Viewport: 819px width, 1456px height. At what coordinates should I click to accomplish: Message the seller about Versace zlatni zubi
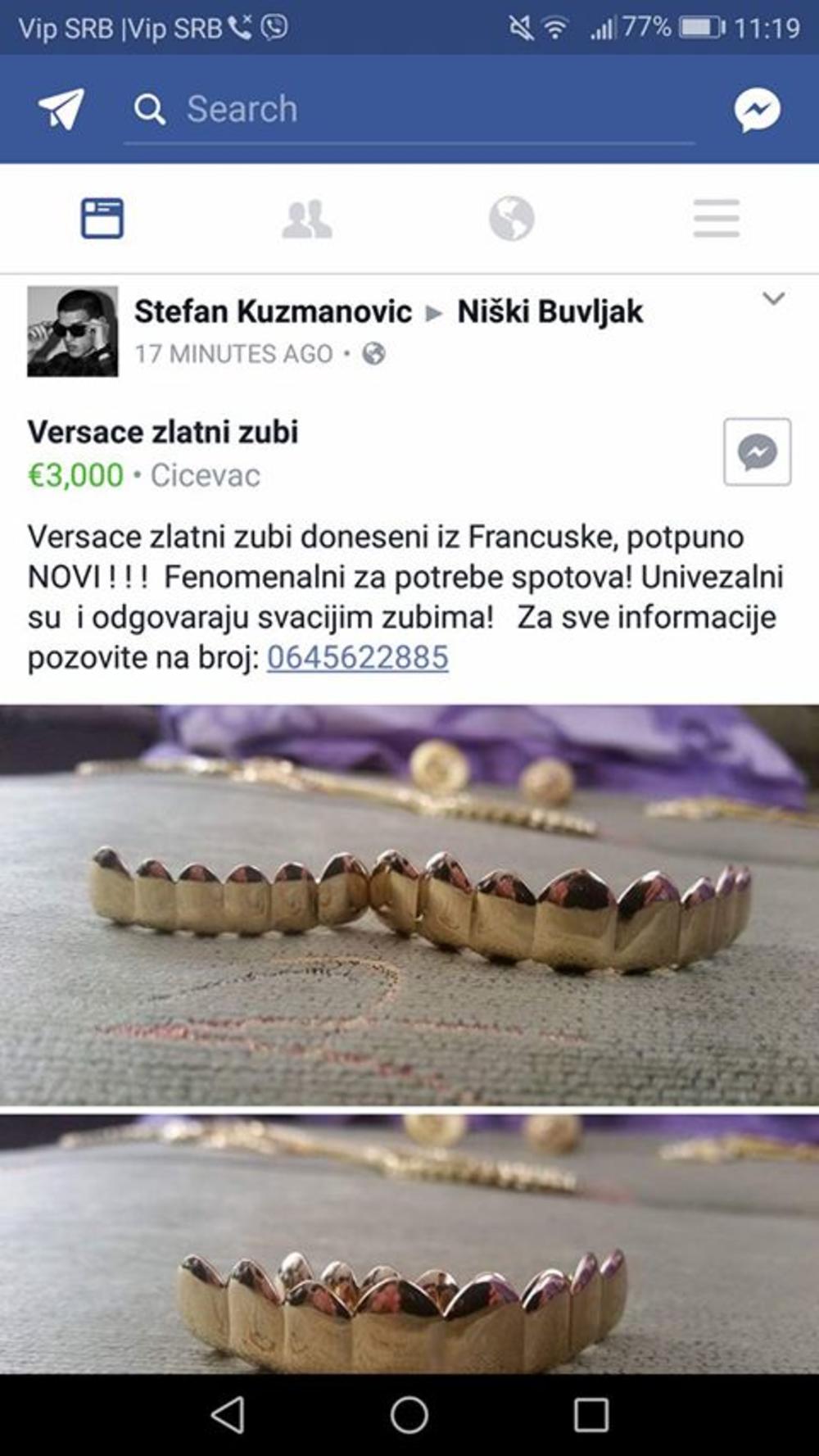[757, 452]
